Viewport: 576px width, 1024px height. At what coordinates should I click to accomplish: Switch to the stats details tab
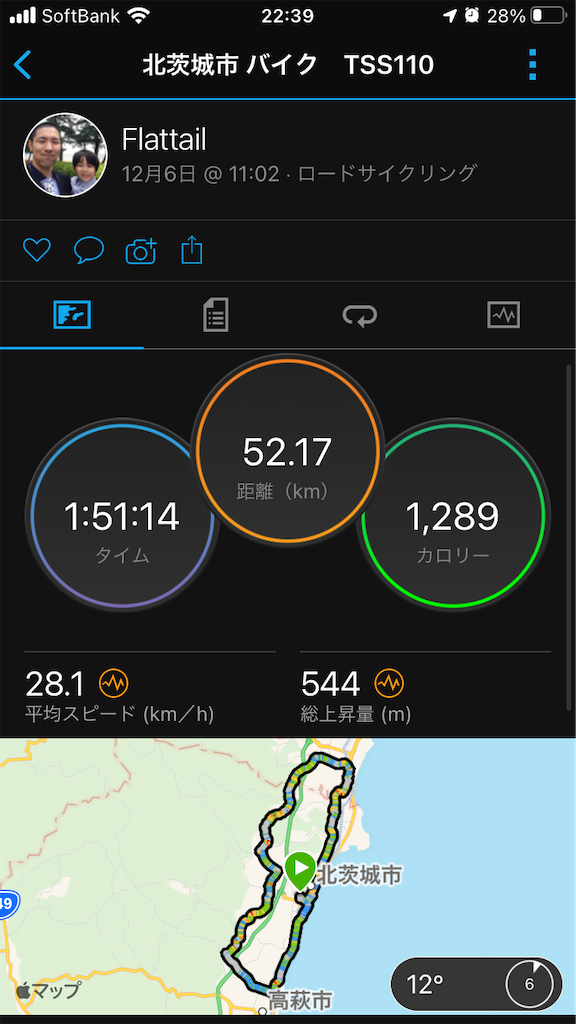tap(216, 315)
